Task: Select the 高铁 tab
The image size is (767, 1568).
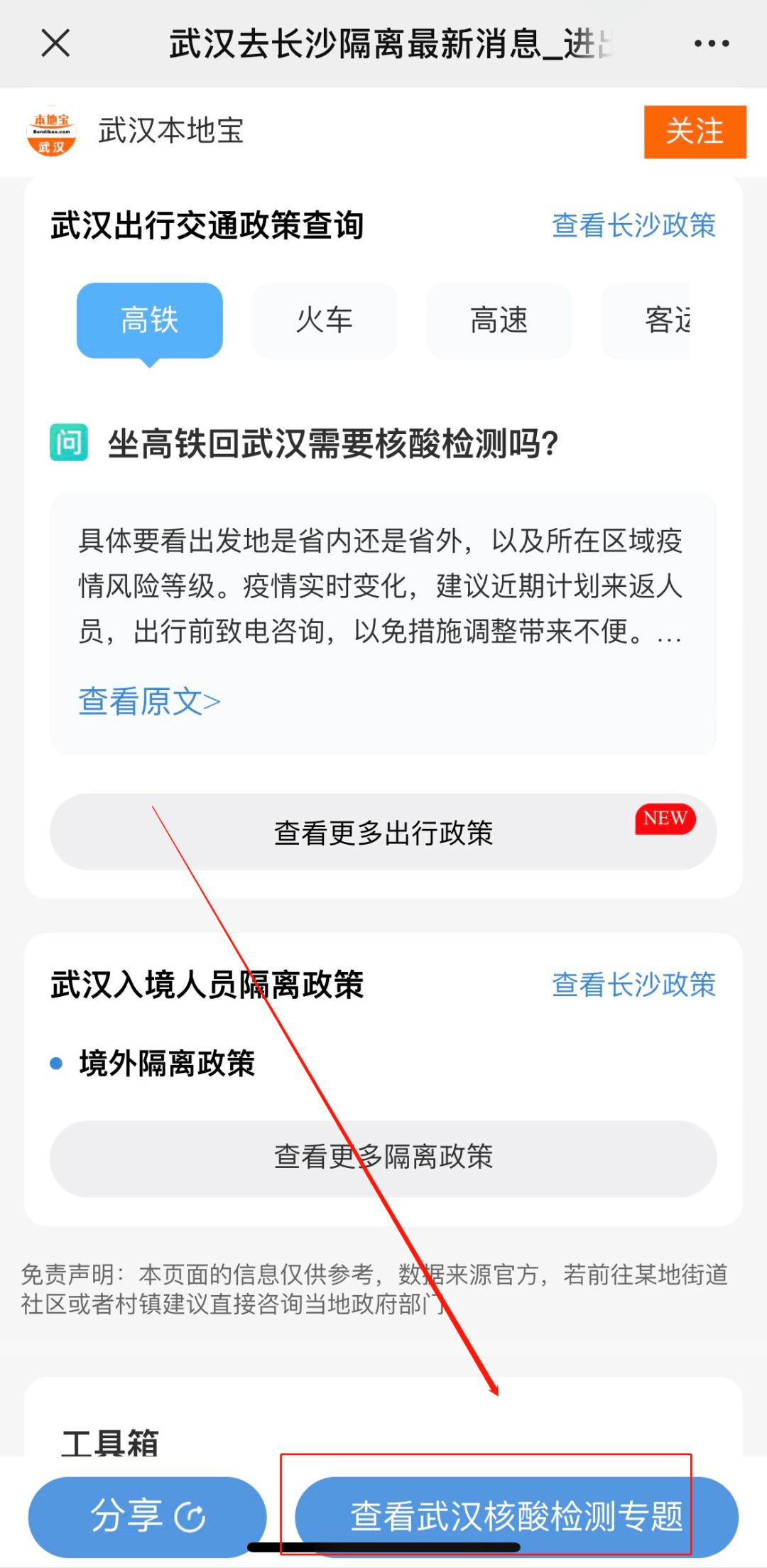Action: tap(149, 320)
